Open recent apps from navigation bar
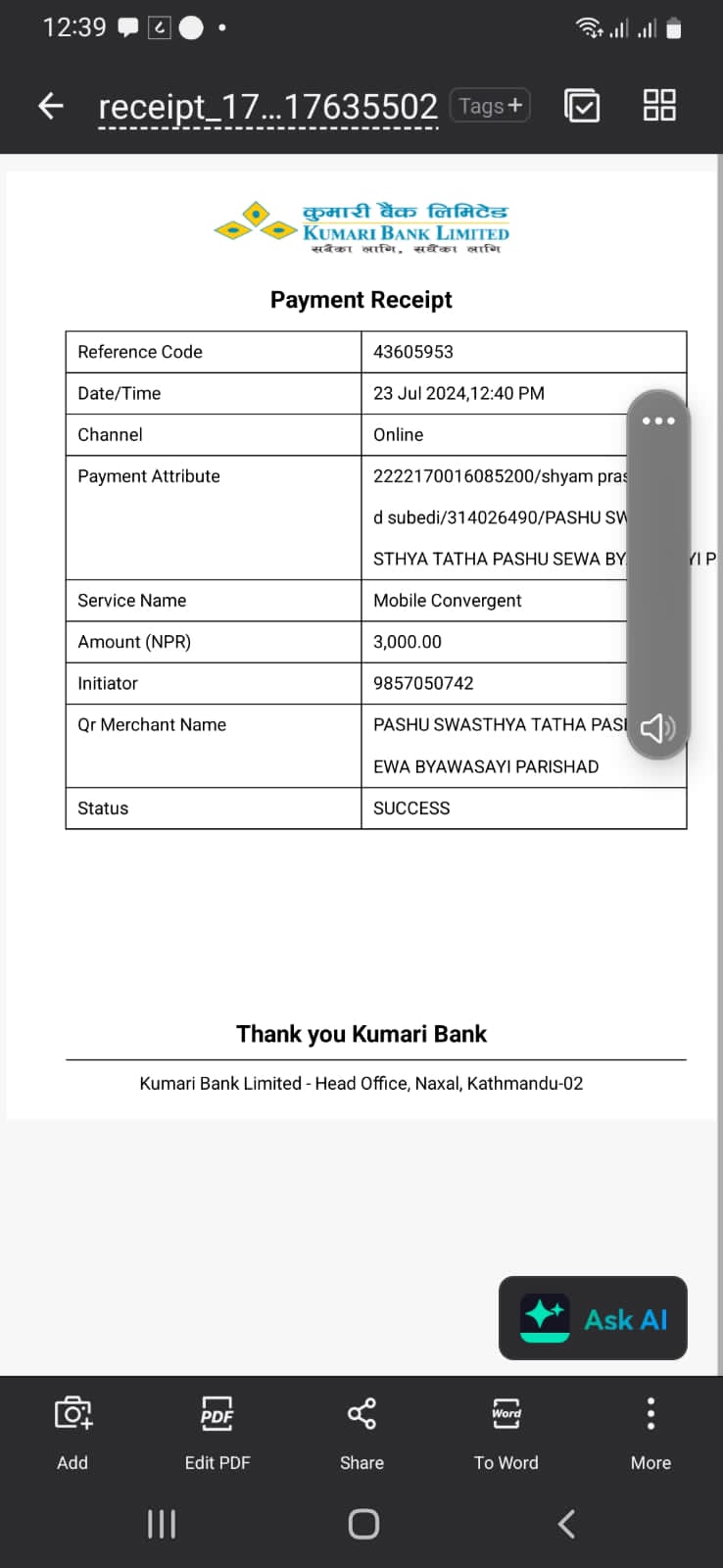Image resolution: width=723 pixels, height=1568 pixels. 161,1524
